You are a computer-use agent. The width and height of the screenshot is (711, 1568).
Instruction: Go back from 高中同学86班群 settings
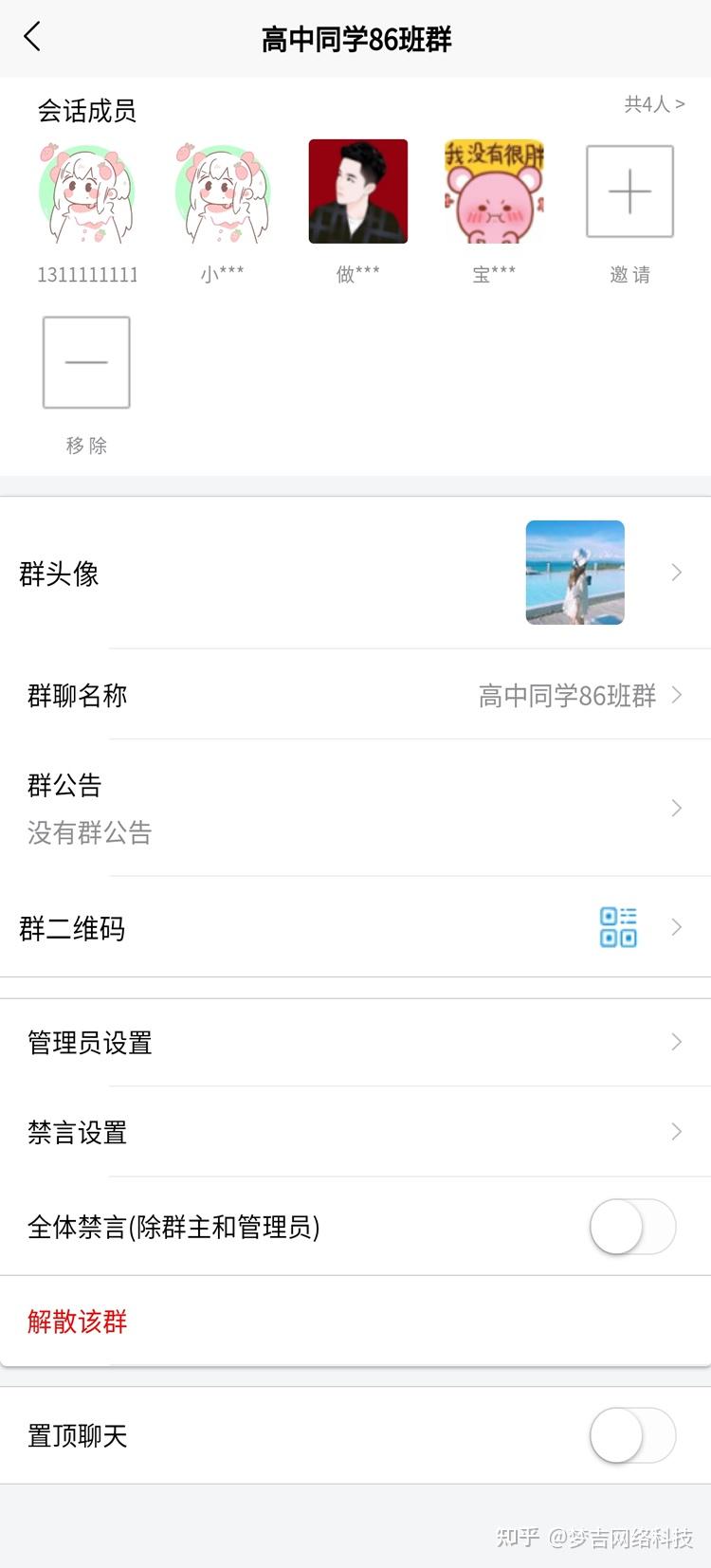(x=32, y=38)
